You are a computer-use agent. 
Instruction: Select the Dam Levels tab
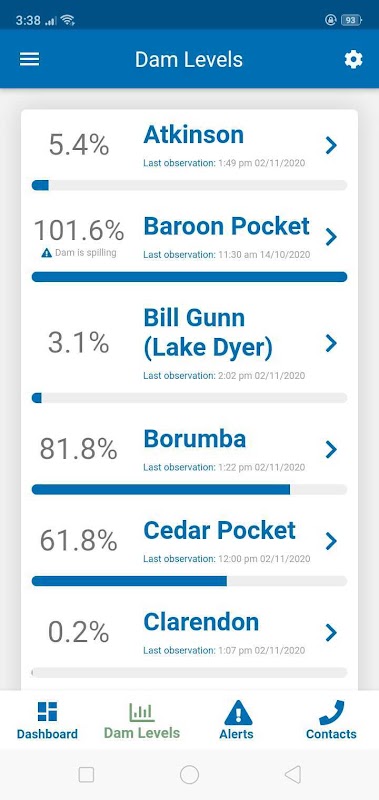[x=142, y=720]
